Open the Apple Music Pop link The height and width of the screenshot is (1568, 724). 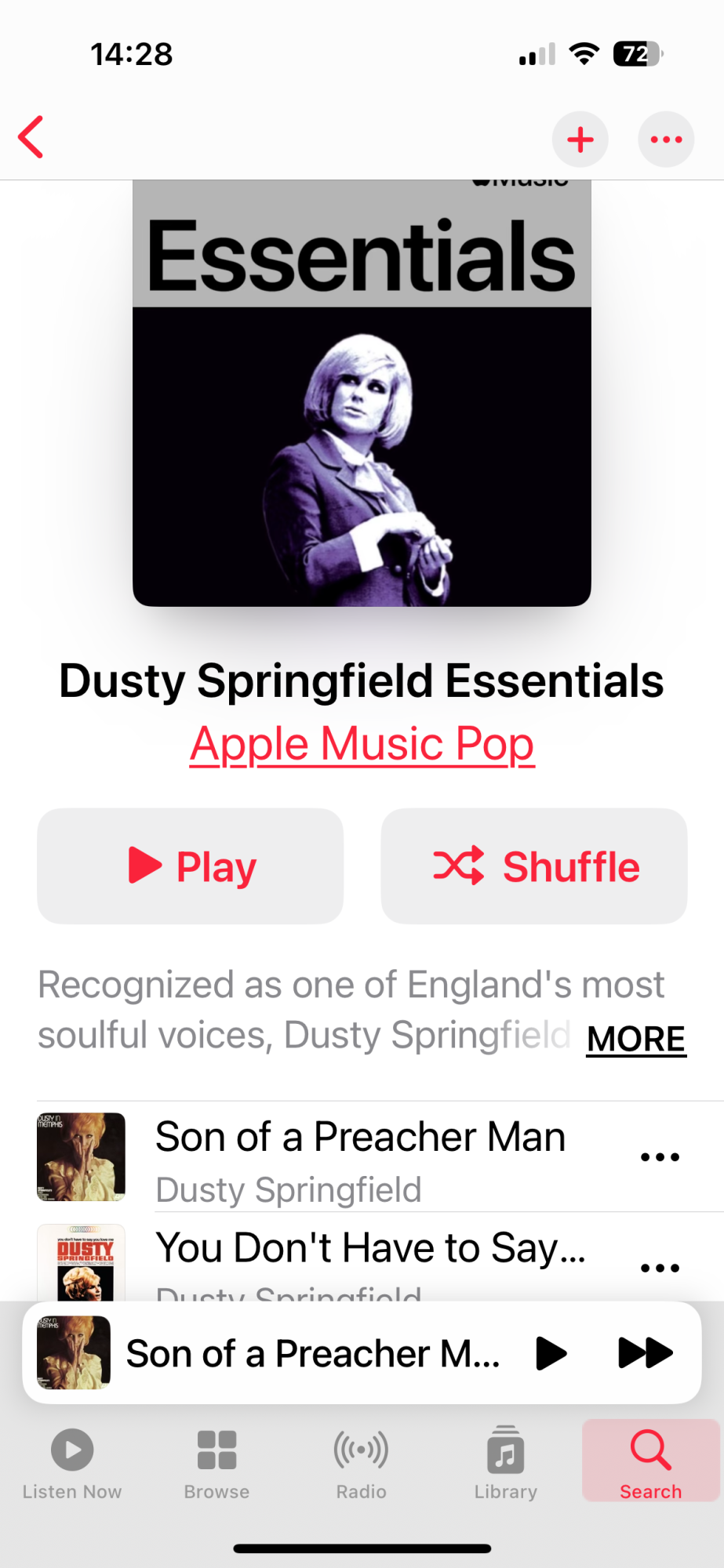coord(362,743)
